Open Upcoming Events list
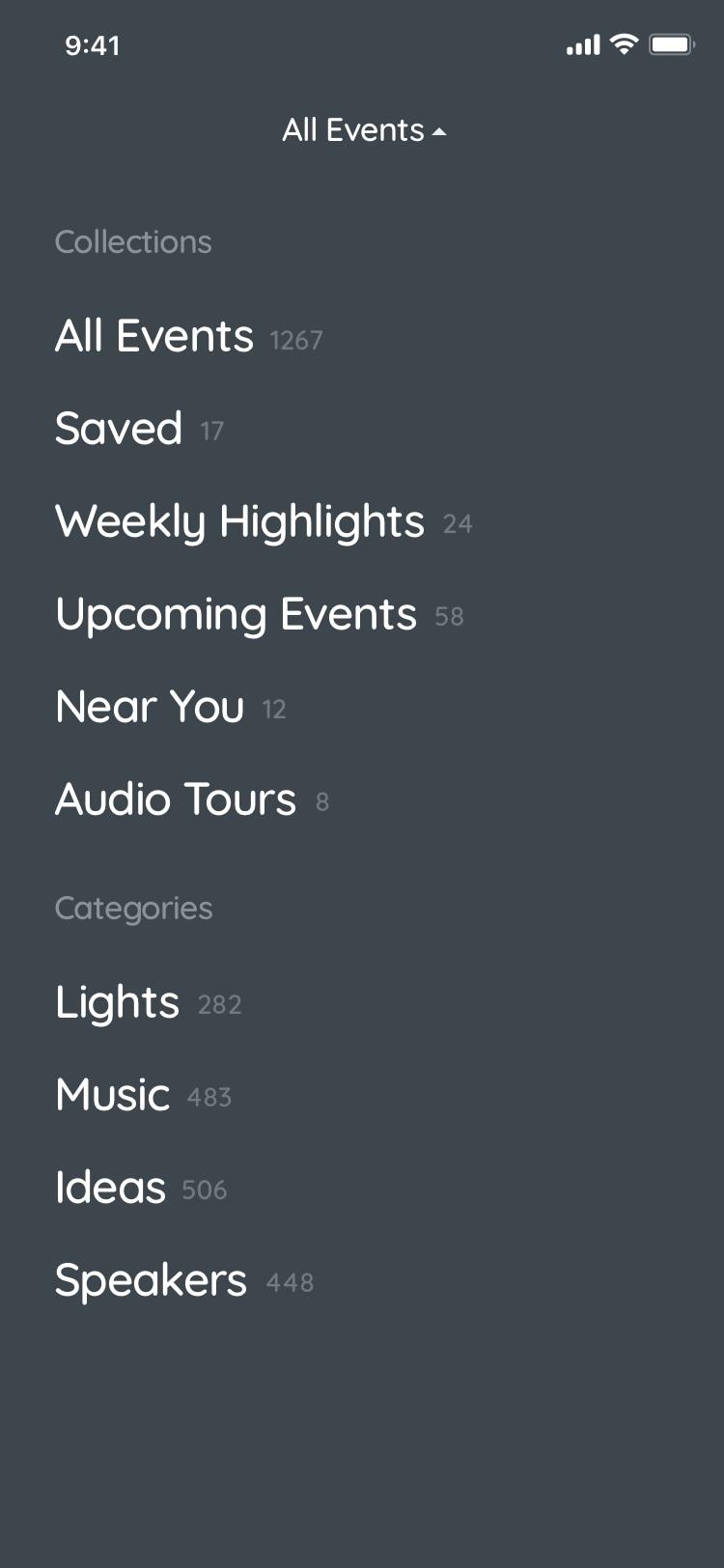 tap(237, 615)
